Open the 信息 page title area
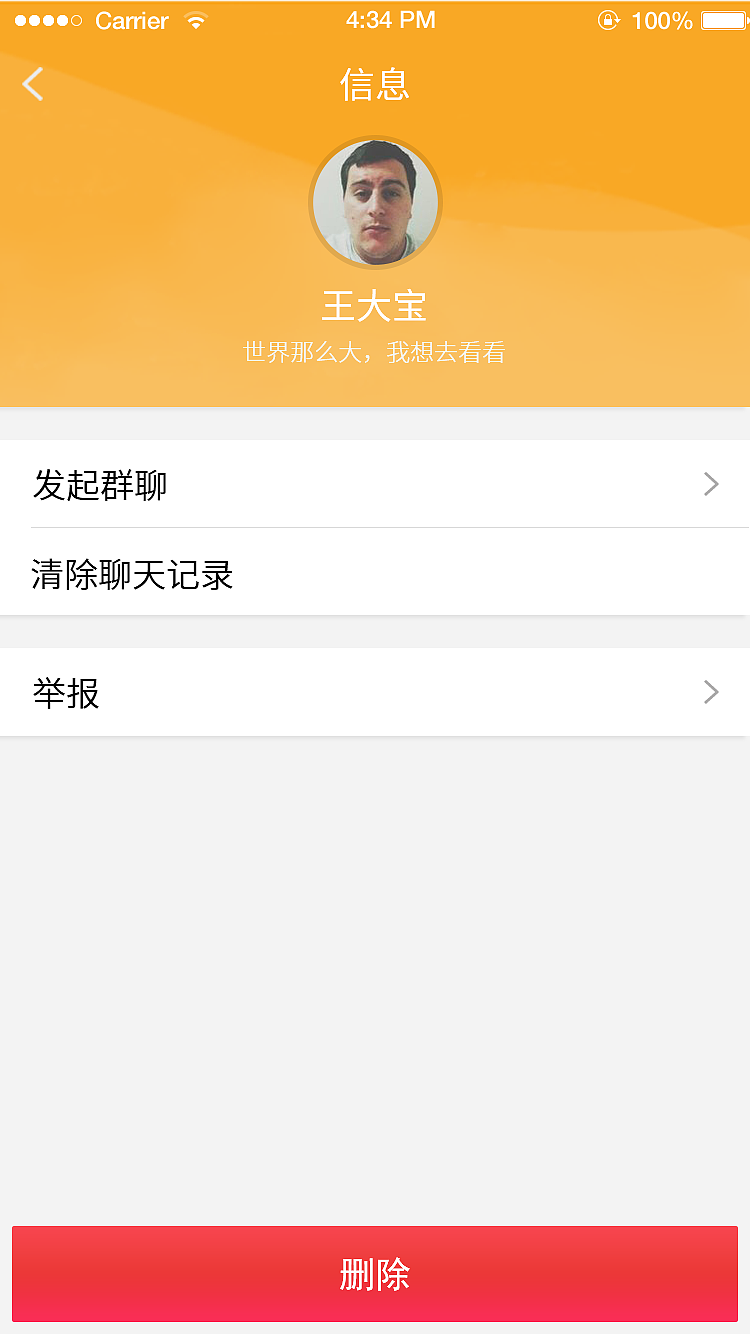Viewport: 750px width, 1334px height. 375,85
